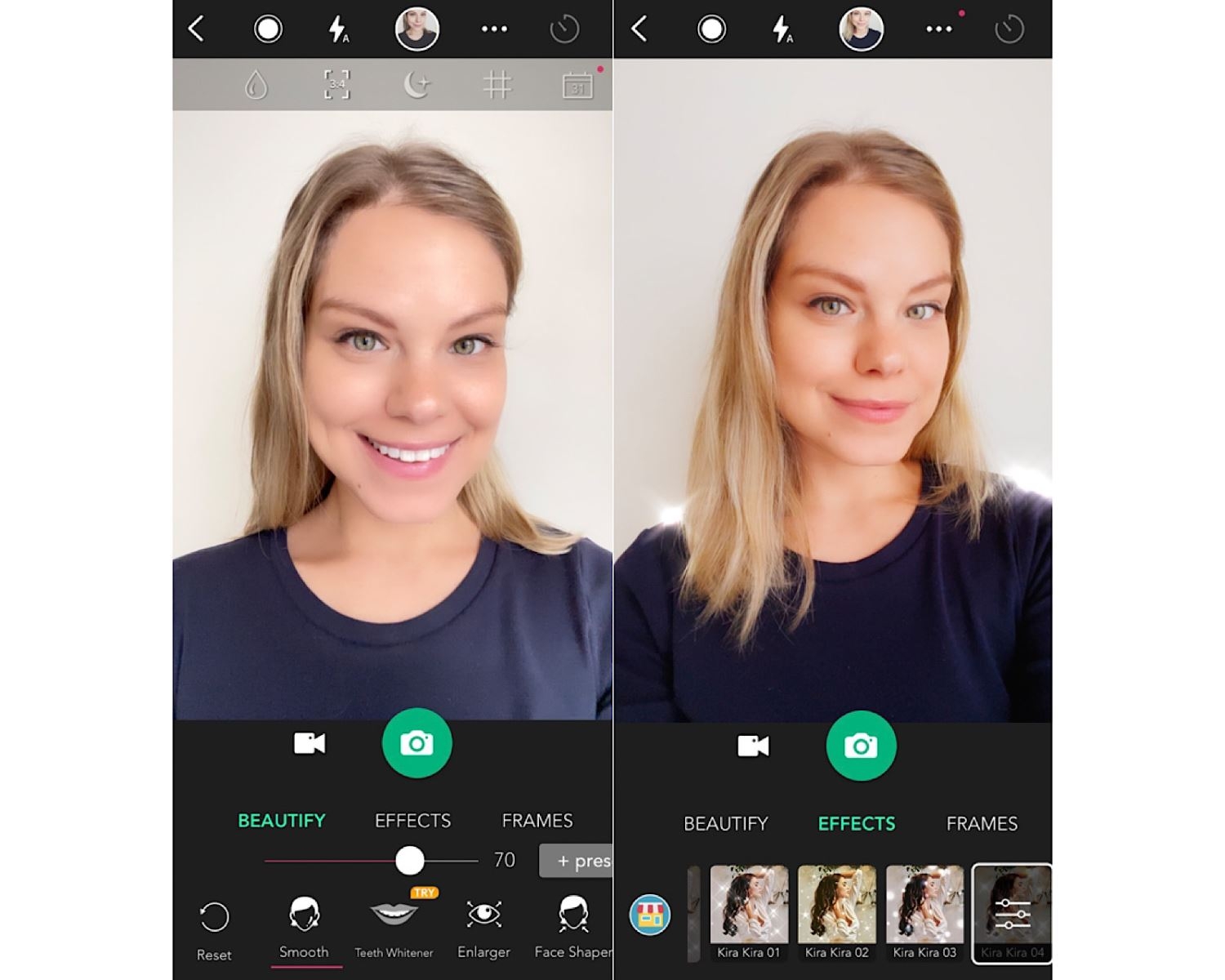This screenshot has width=1225, height=980.
Task: Tap the smooth intensity slider
Action: [x=410, y=860]
